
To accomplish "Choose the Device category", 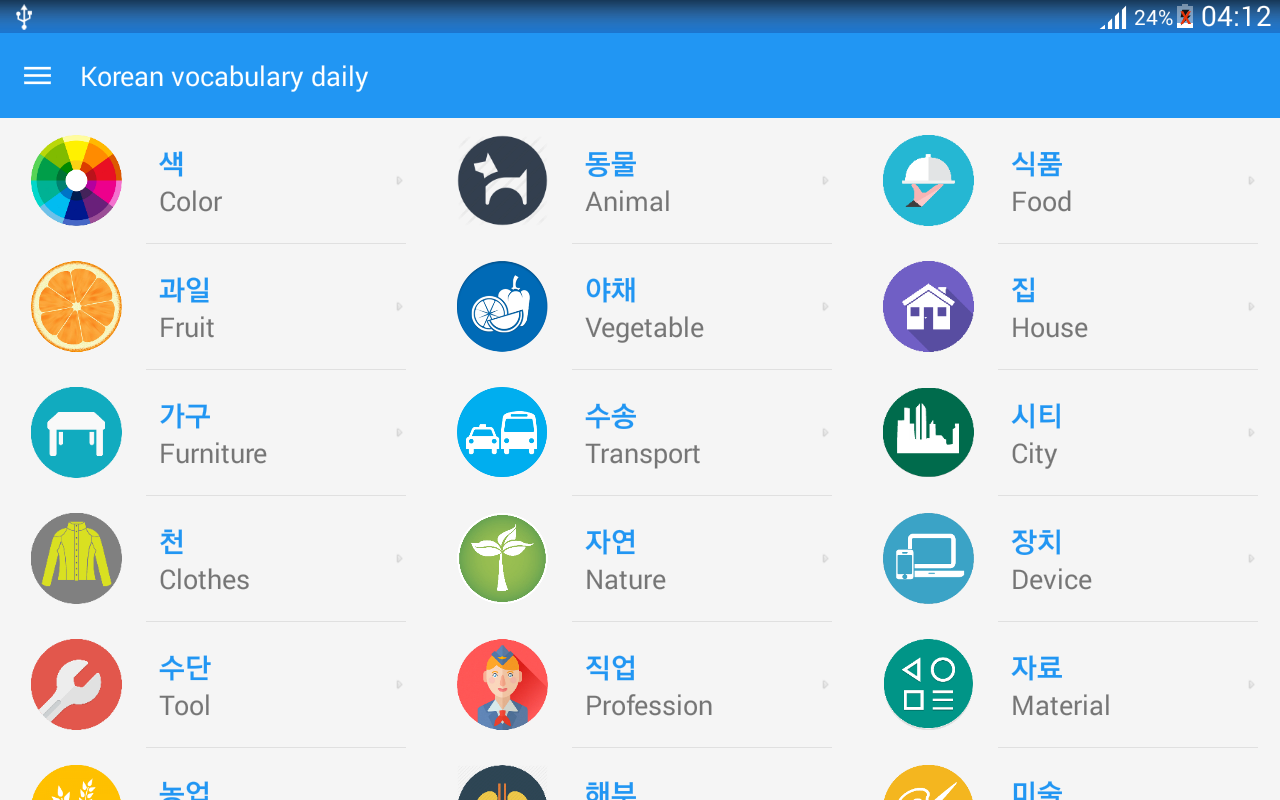I will click(1066, 559).
